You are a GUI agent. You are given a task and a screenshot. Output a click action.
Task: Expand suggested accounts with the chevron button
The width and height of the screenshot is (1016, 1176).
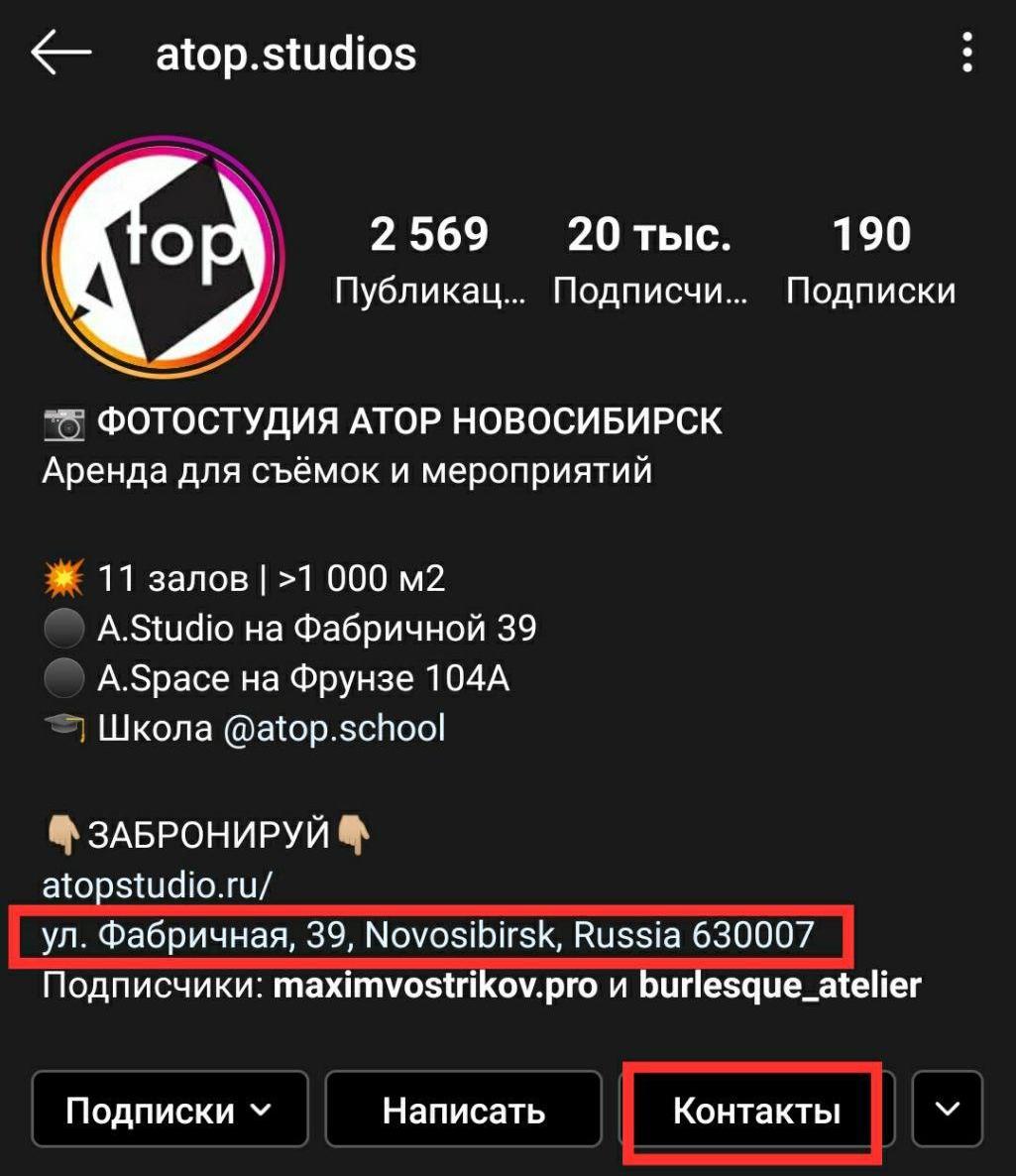(x=947, y=1110)
